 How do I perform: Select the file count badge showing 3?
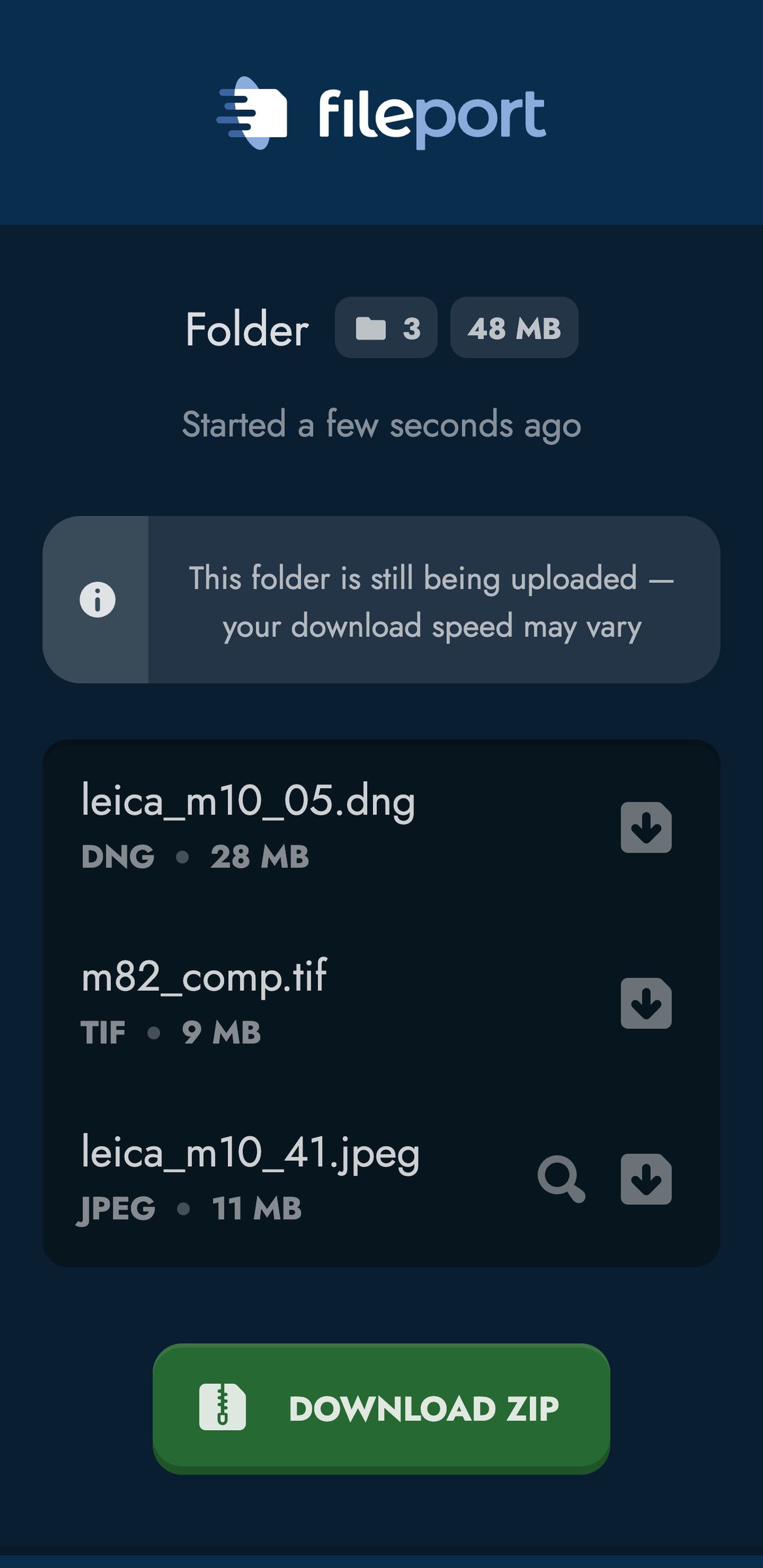click(385, 329)
